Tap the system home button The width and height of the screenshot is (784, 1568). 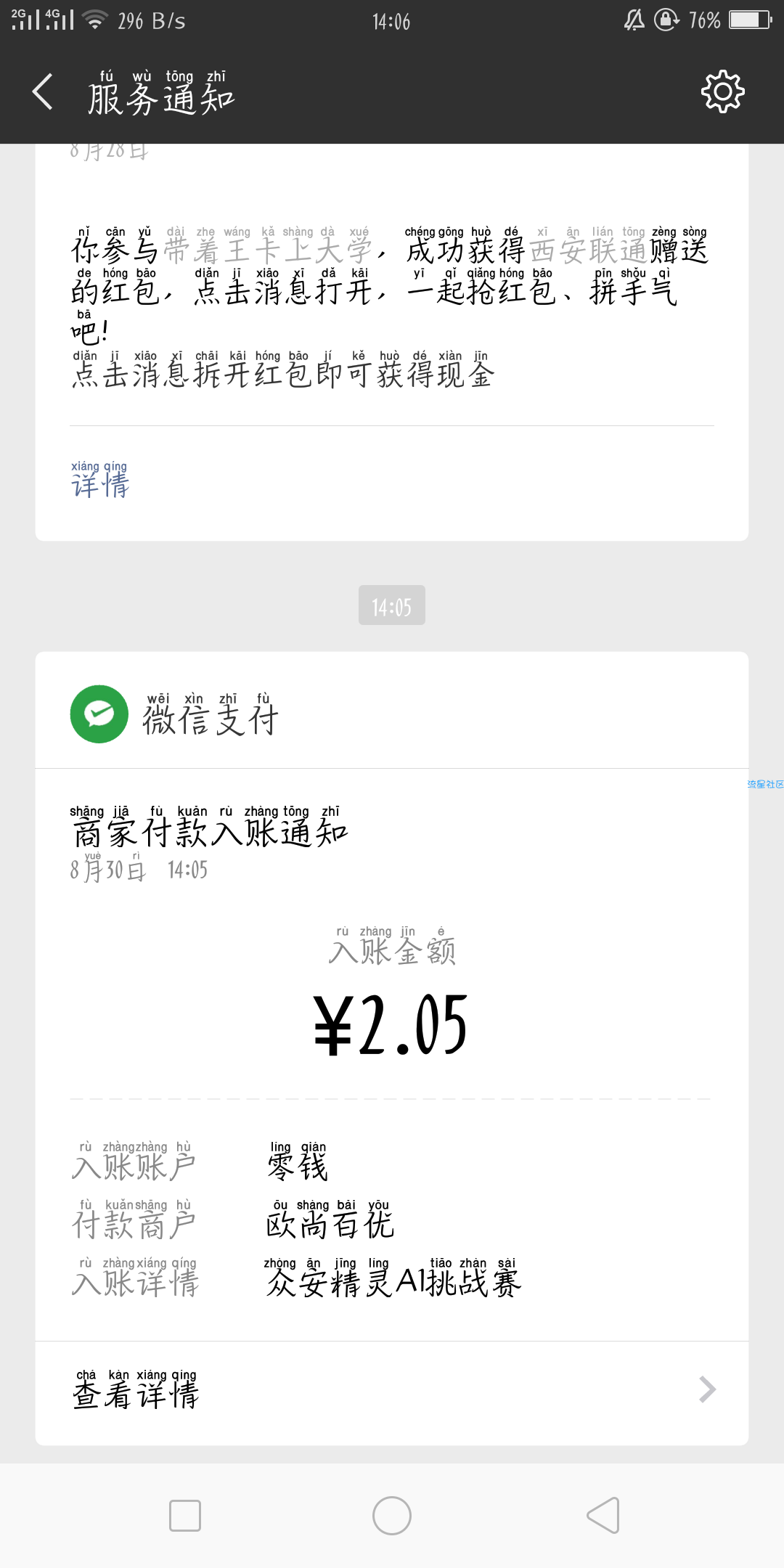tap(392, 1516)
